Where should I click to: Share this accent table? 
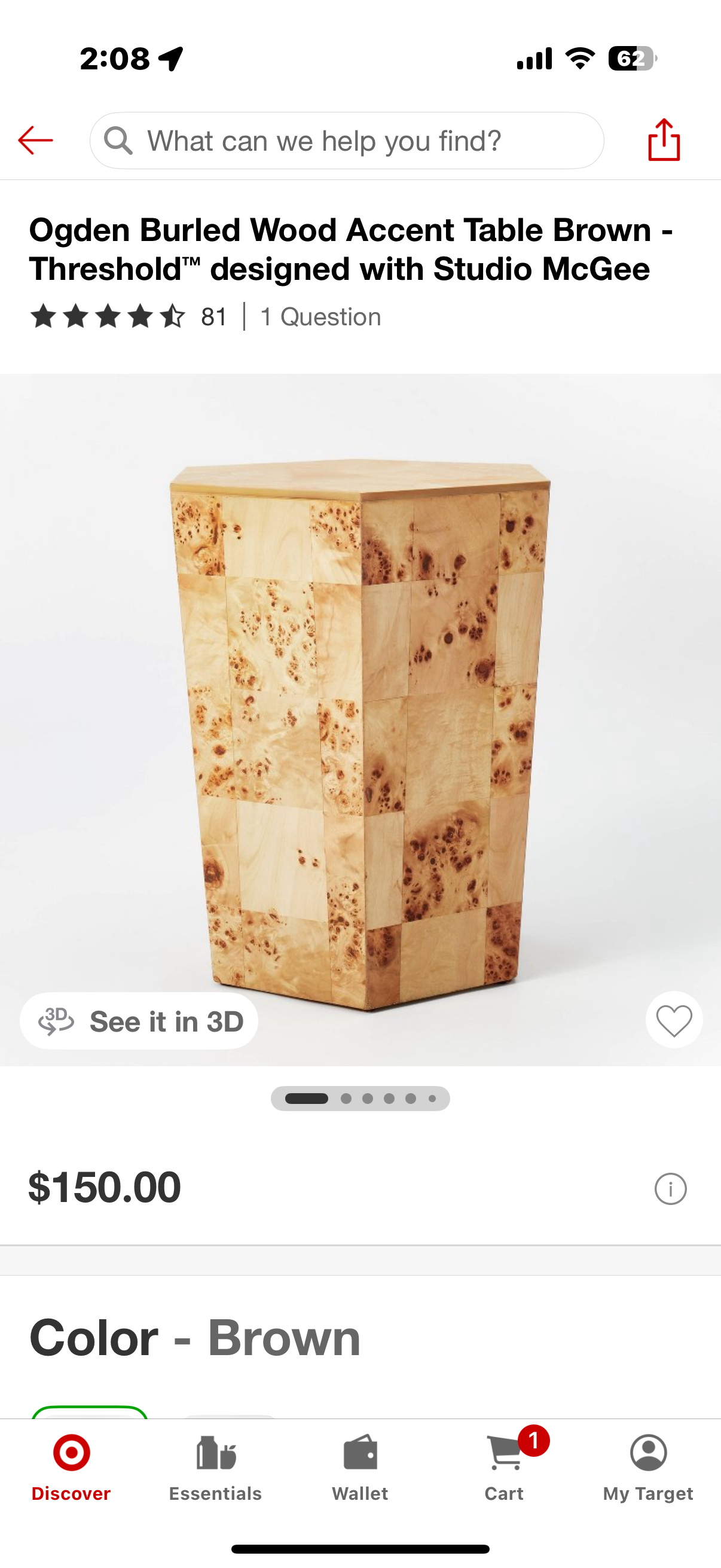pyautogui.click(x=663, y=140)
